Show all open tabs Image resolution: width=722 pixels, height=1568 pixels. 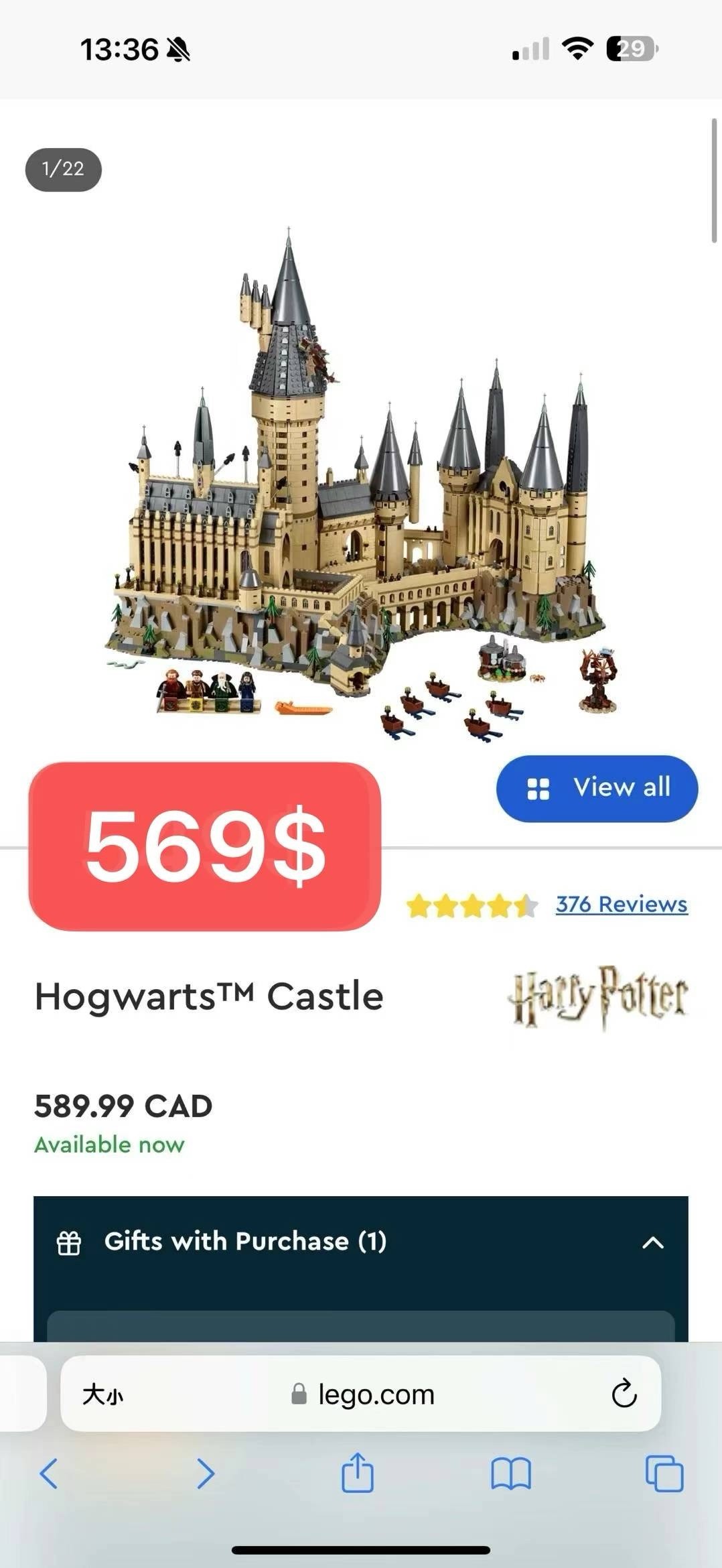664,1474
